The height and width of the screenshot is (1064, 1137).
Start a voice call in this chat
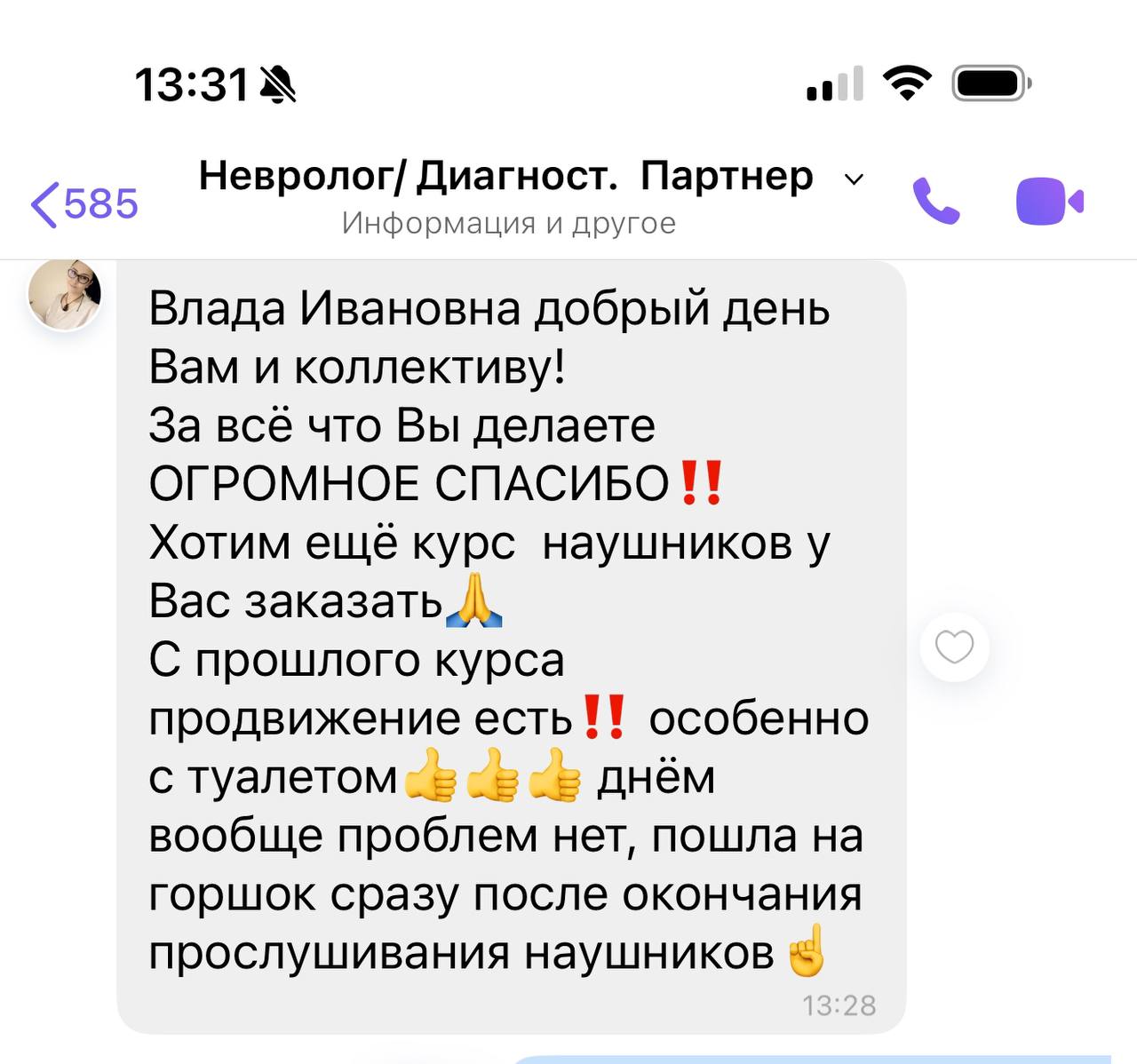[936, 201]
